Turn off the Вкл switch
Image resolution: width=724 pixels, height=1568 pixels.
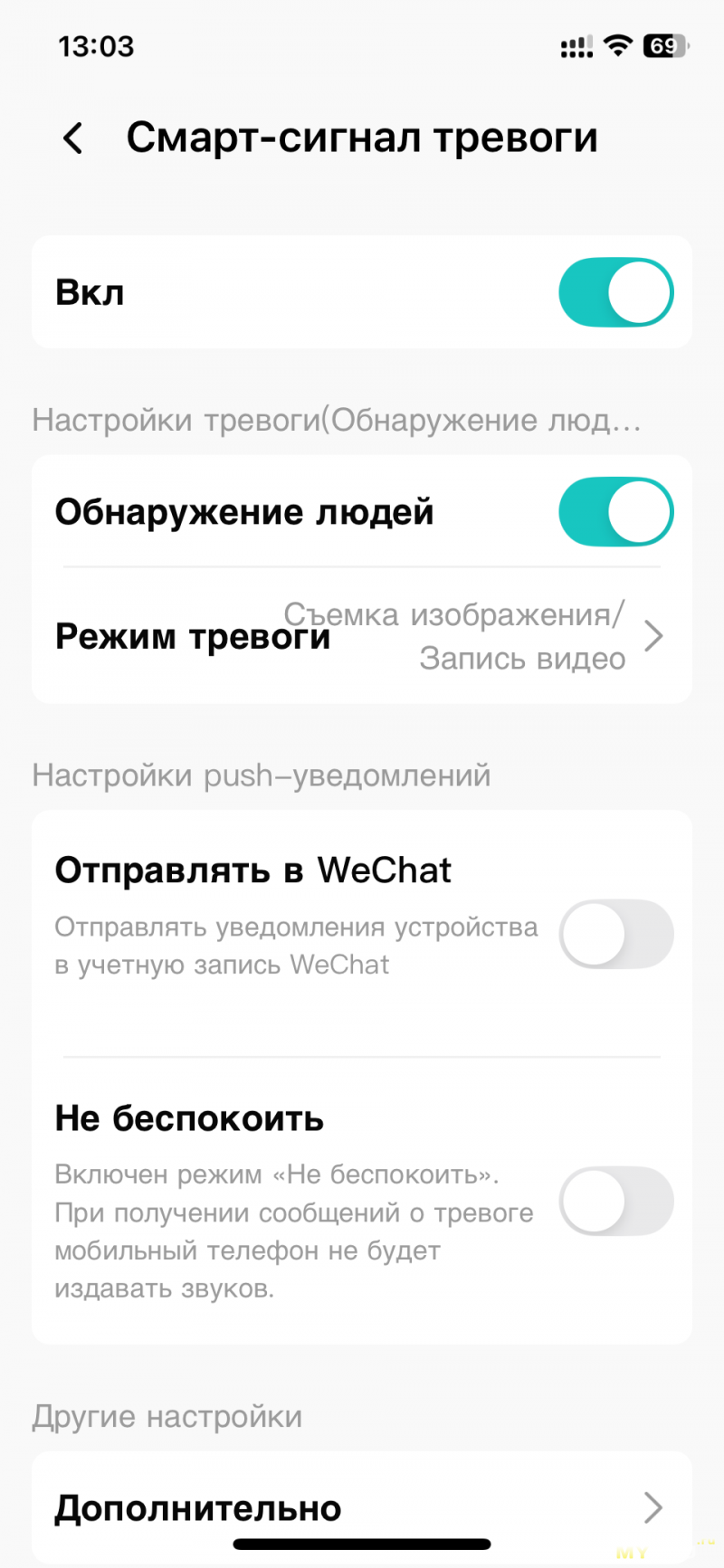point(615,292)
